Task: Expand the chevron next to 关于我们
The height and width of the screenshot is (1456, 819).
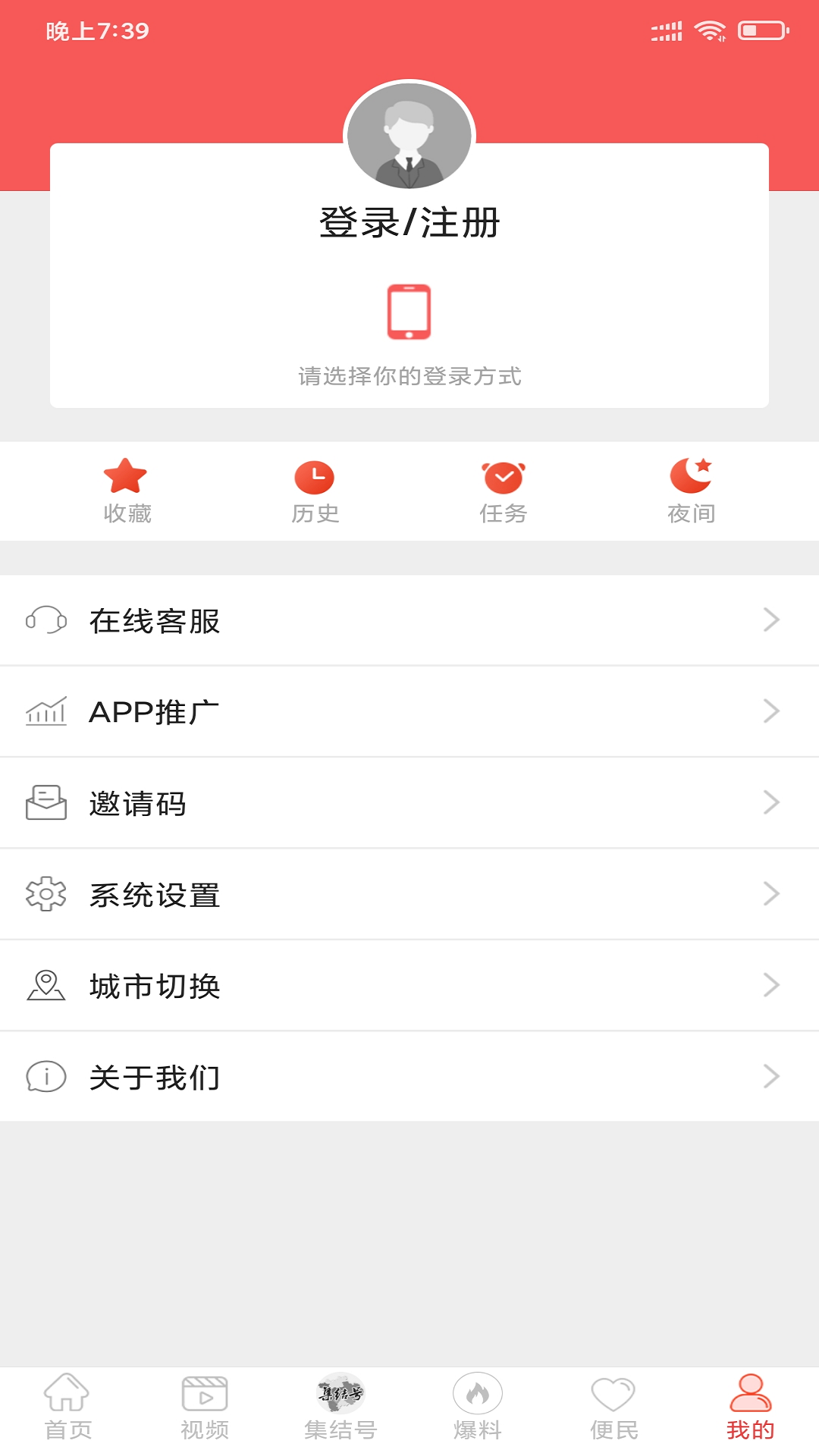Action: (x=772, y=1076)
